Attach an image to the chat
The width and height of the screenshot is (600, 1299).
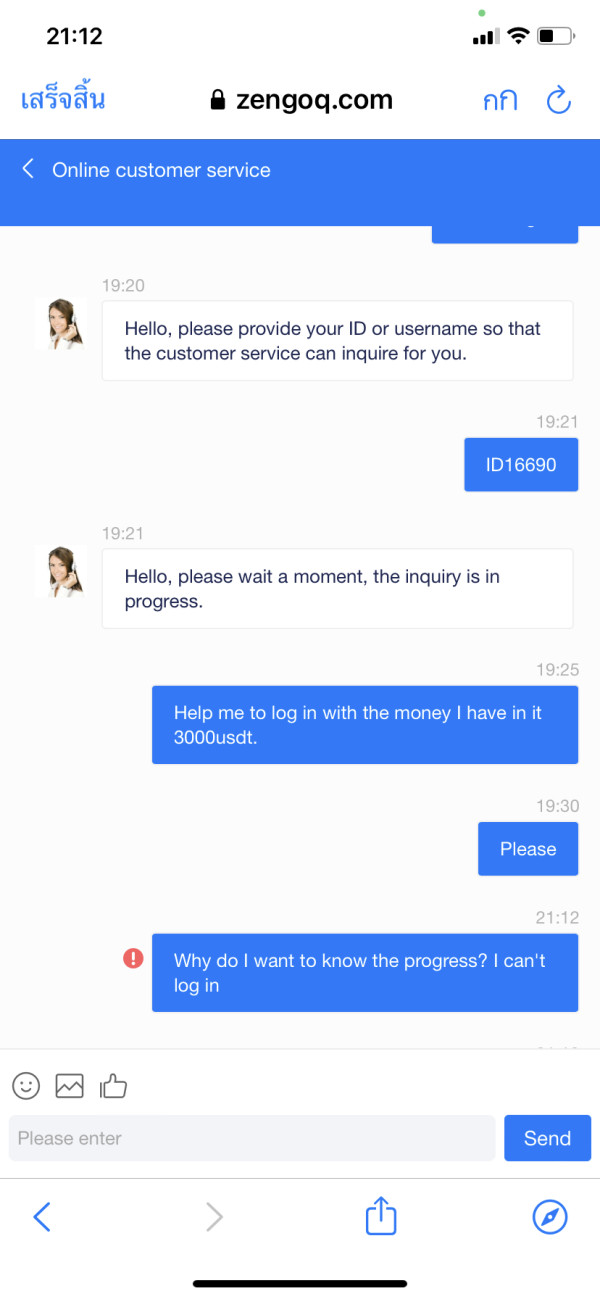70,1085
